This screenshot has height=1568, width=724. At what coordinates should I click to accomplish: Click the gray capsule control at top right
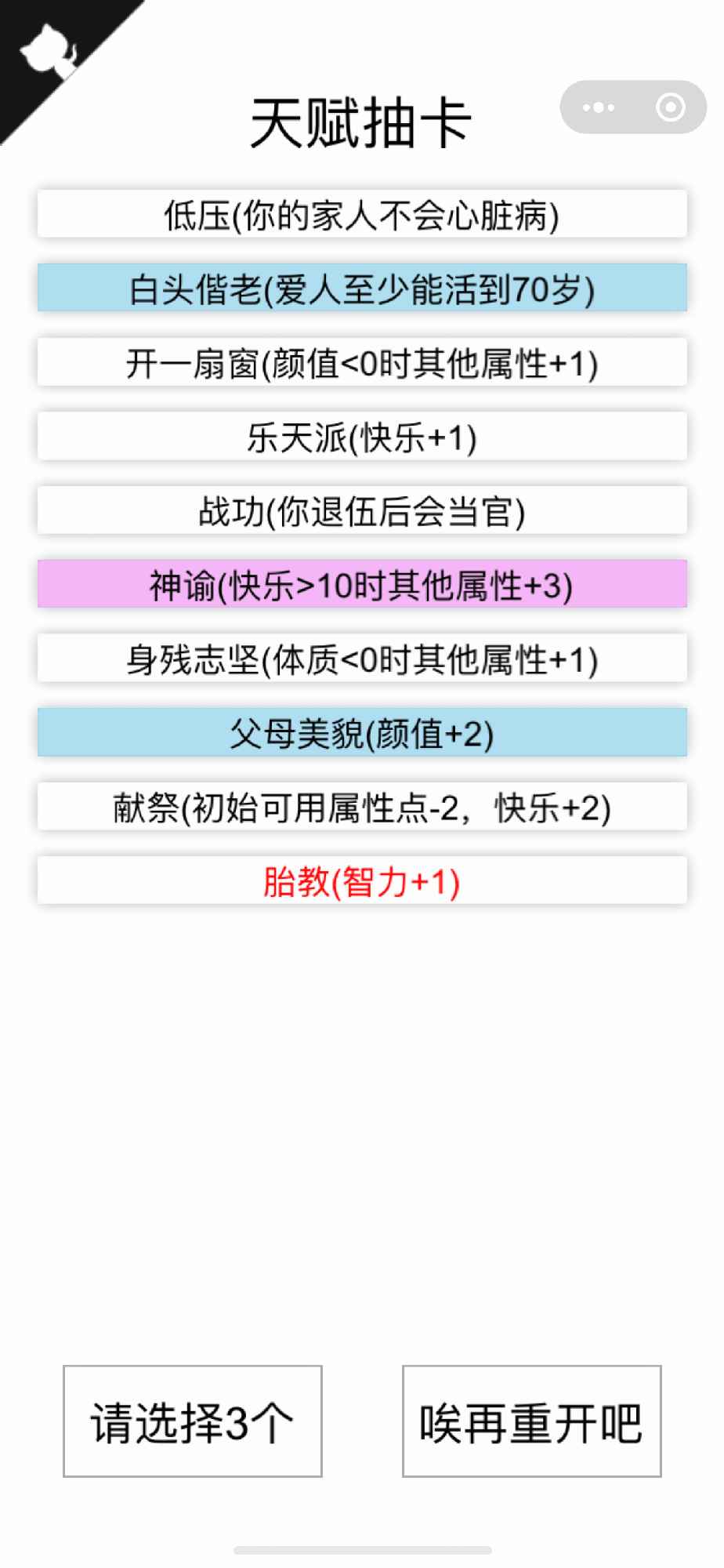pyautogui.click(x=633, y=107)
